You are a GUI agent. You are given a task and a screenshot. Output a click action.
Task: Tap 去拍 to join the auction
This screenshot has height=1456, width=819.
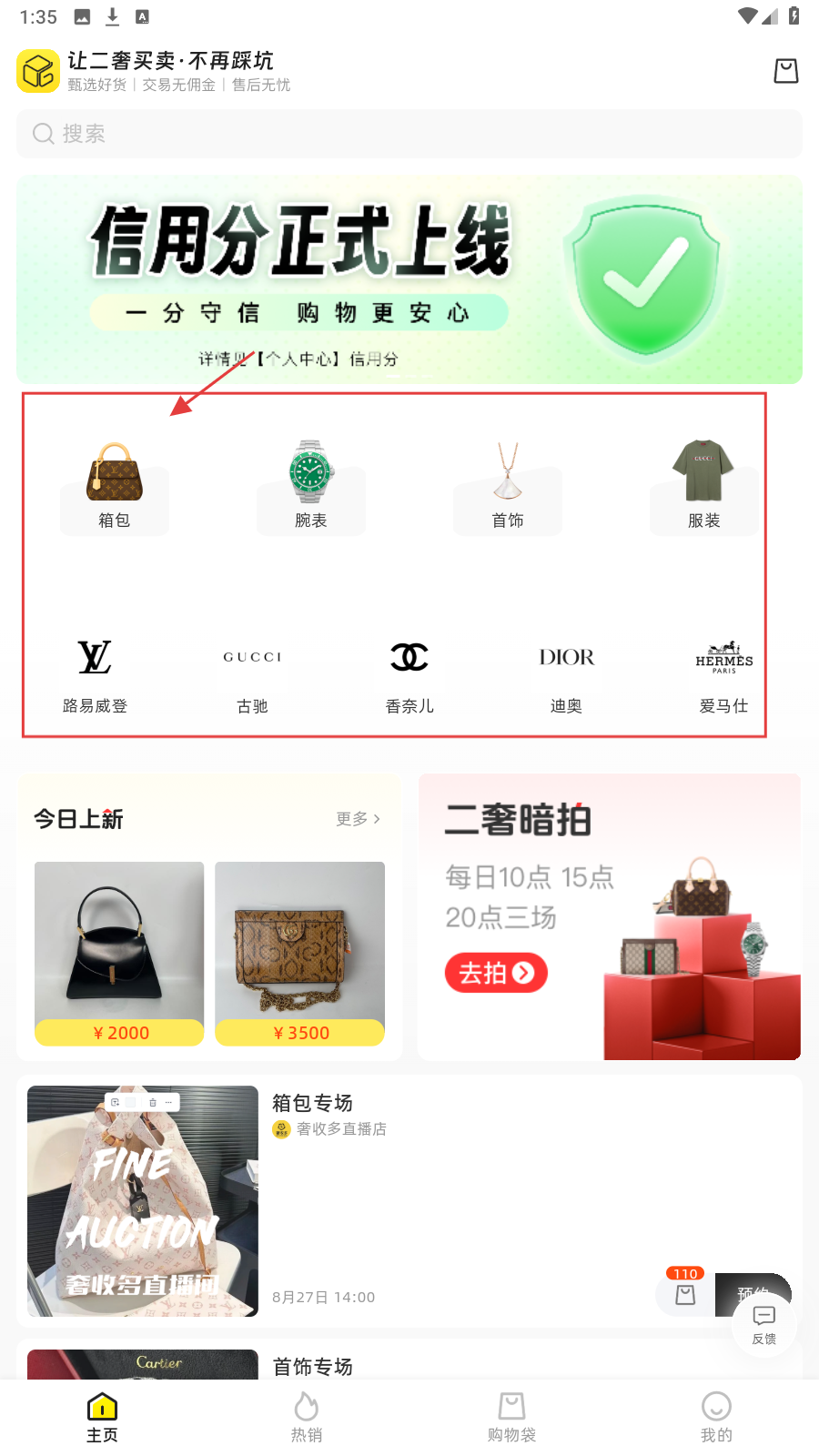(x=496, y=973)
